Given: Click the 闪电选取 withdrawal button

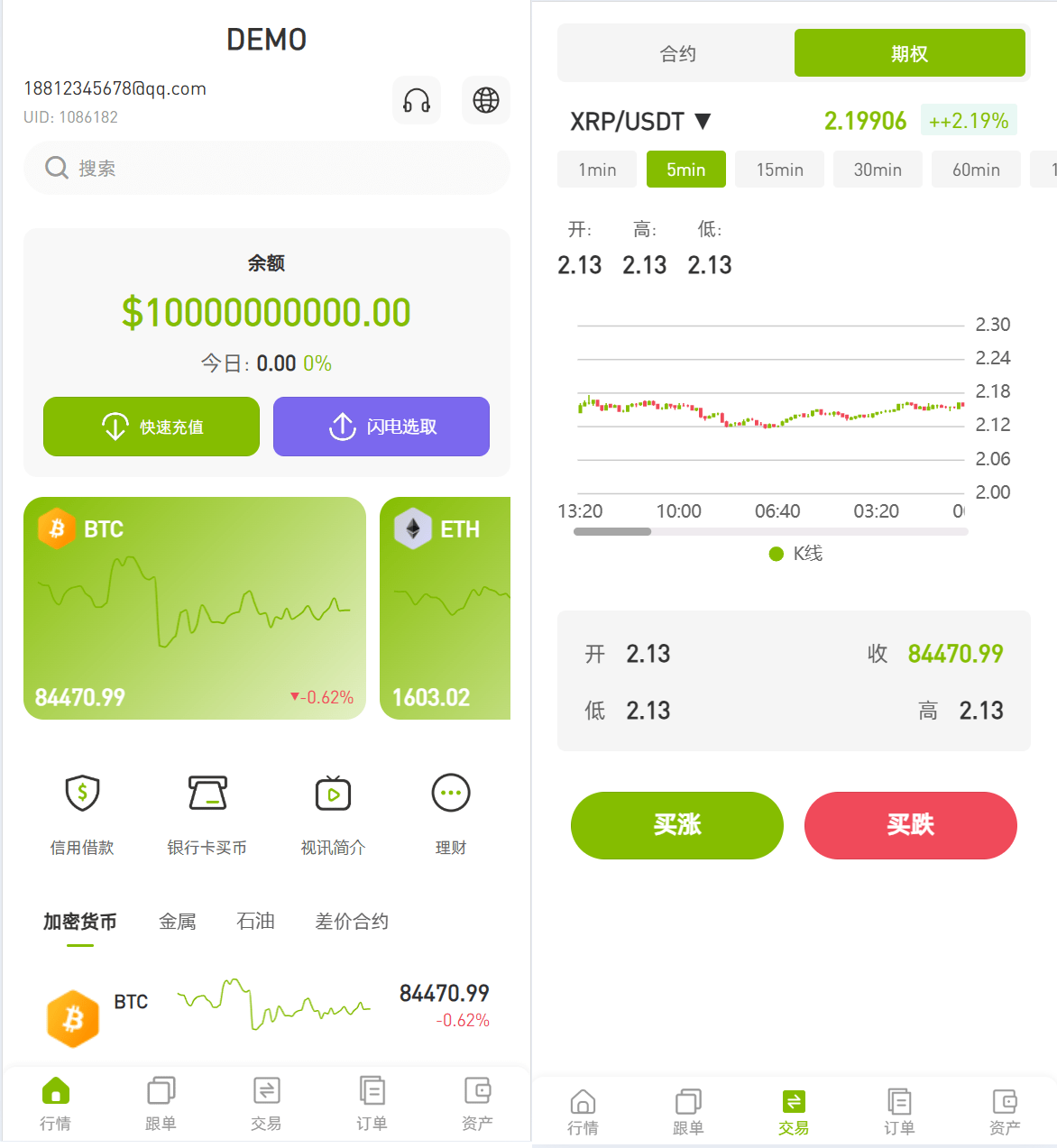Looking at the screenshot, I should (381, 427).
